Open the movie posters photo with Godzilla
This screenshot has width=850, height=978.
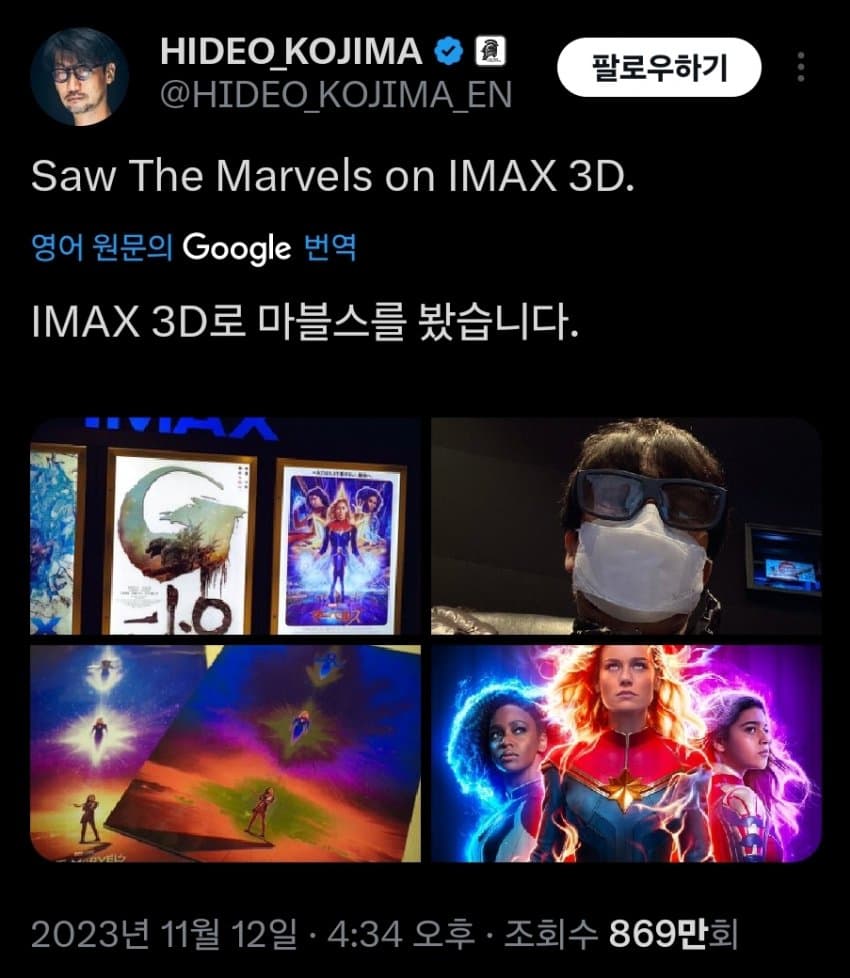(226, 527)
